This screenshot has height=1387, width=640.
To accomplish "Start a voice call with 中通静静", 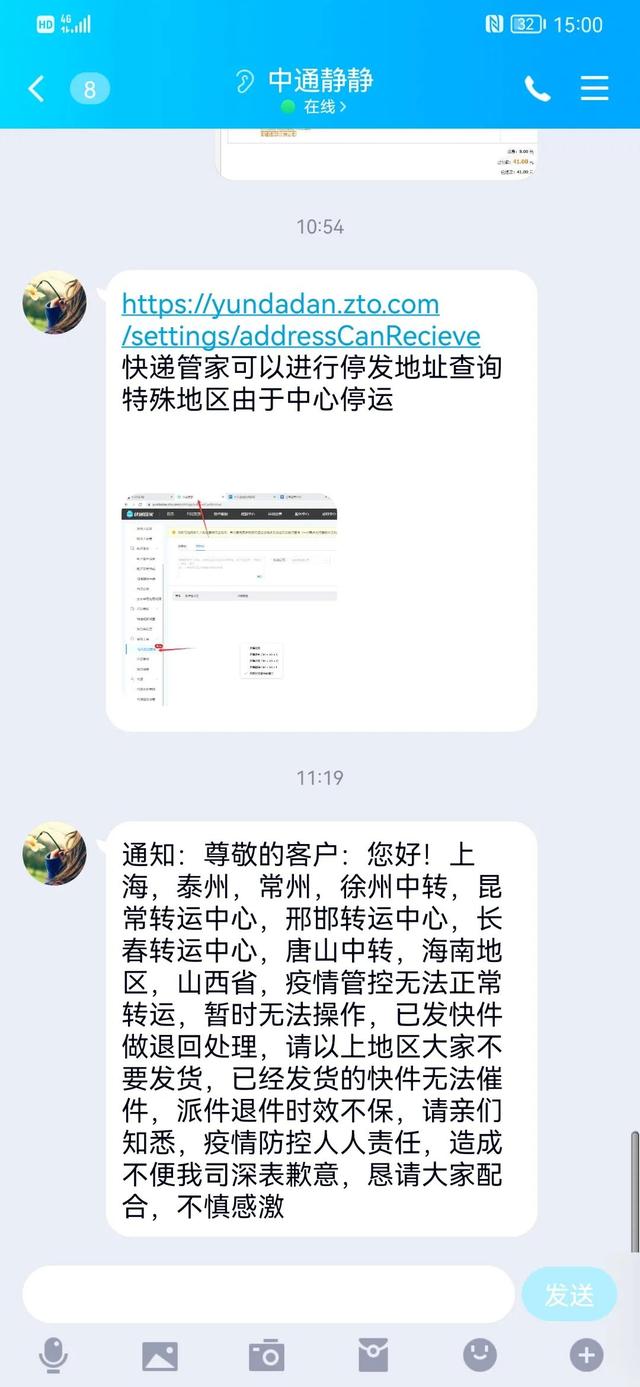I will tap(537, 89).
